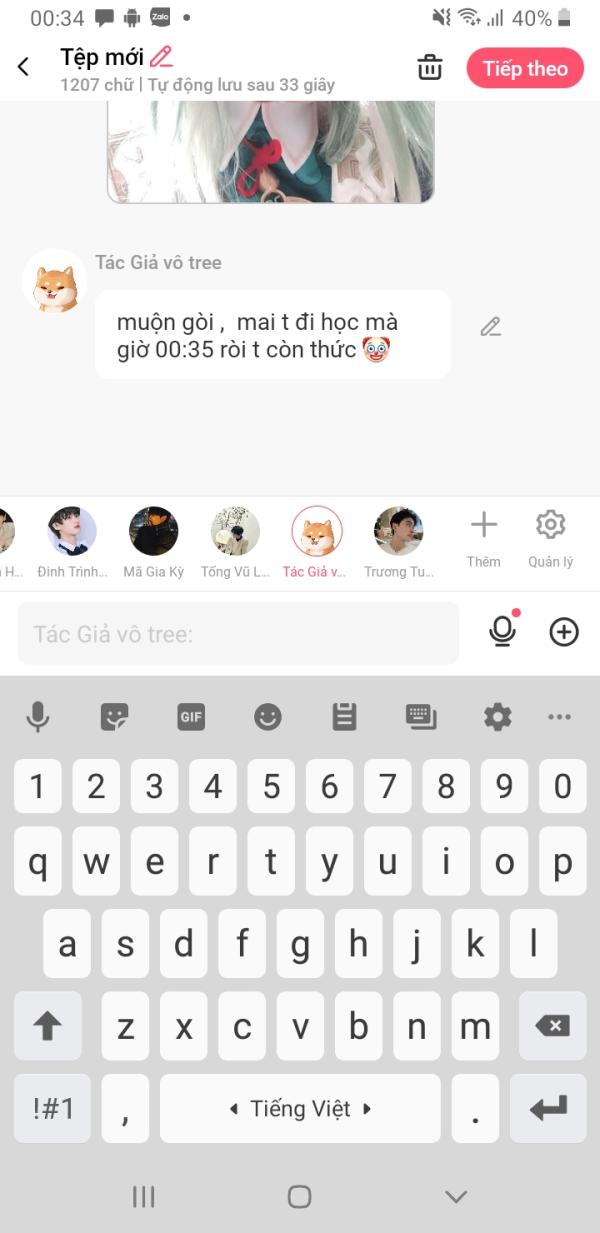Edit the title Tệp mới

point(161,57)
